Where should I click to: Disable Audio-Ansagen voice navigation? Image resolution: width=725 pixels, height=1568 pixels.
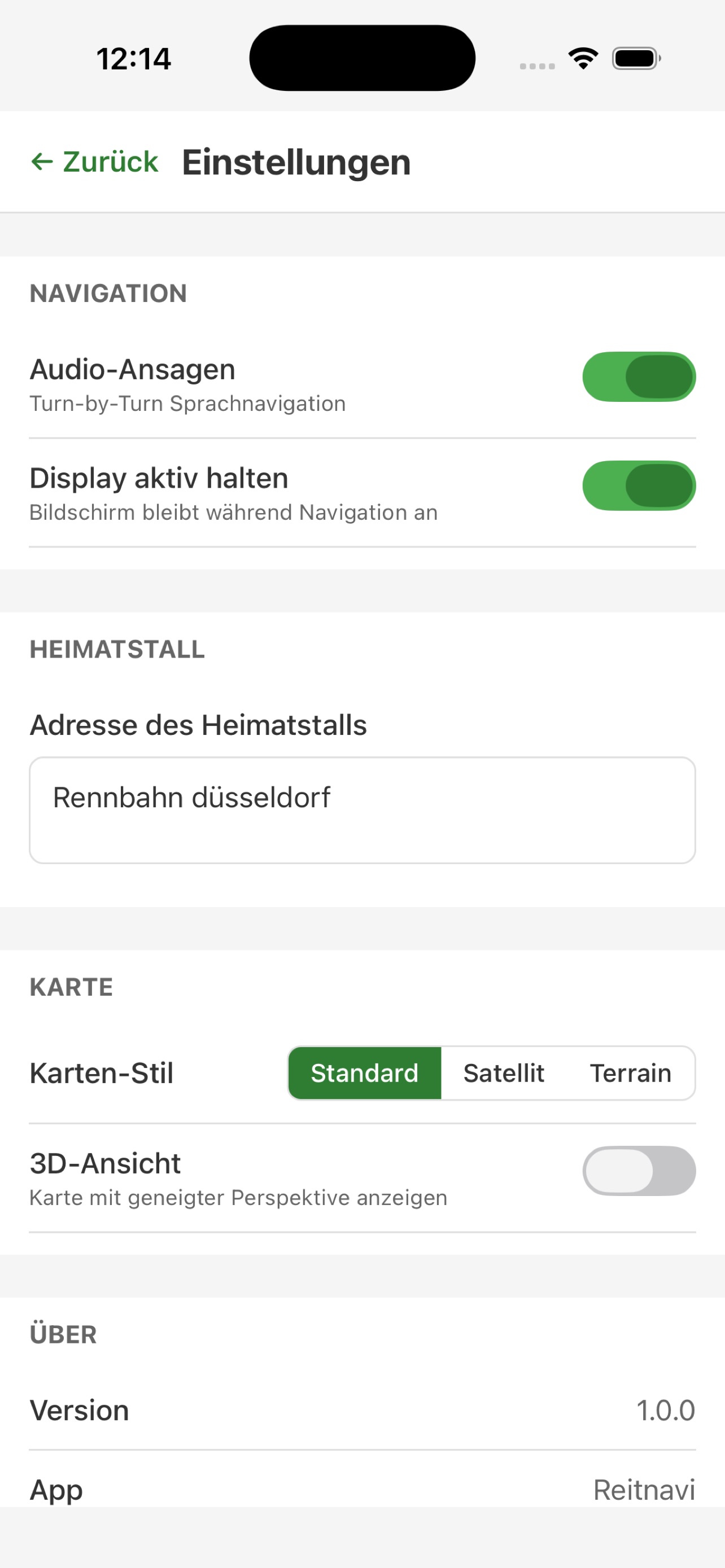(638, 377)
